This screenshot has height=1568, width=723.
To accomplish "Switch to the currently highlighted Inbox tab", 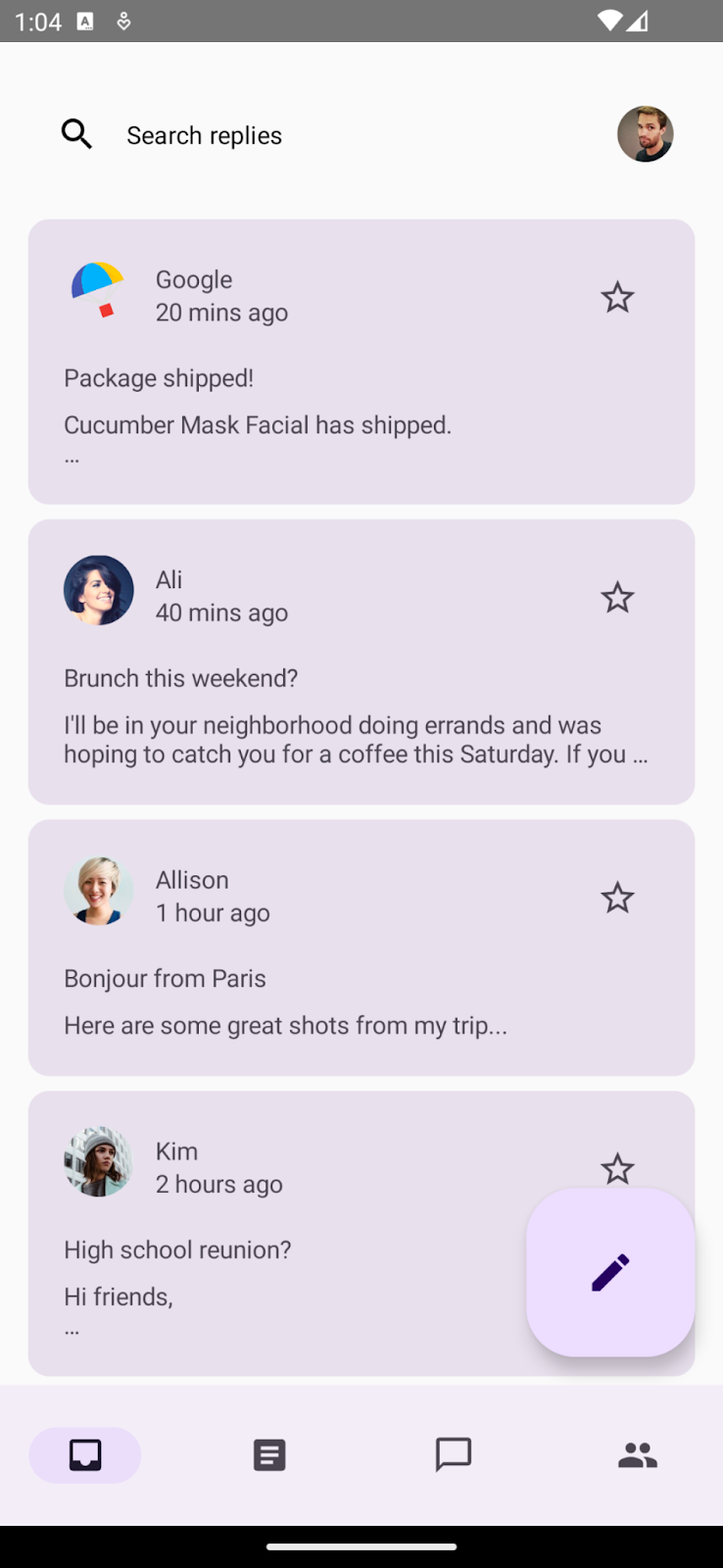I will pyautogui.click(x=84, y=1454).
